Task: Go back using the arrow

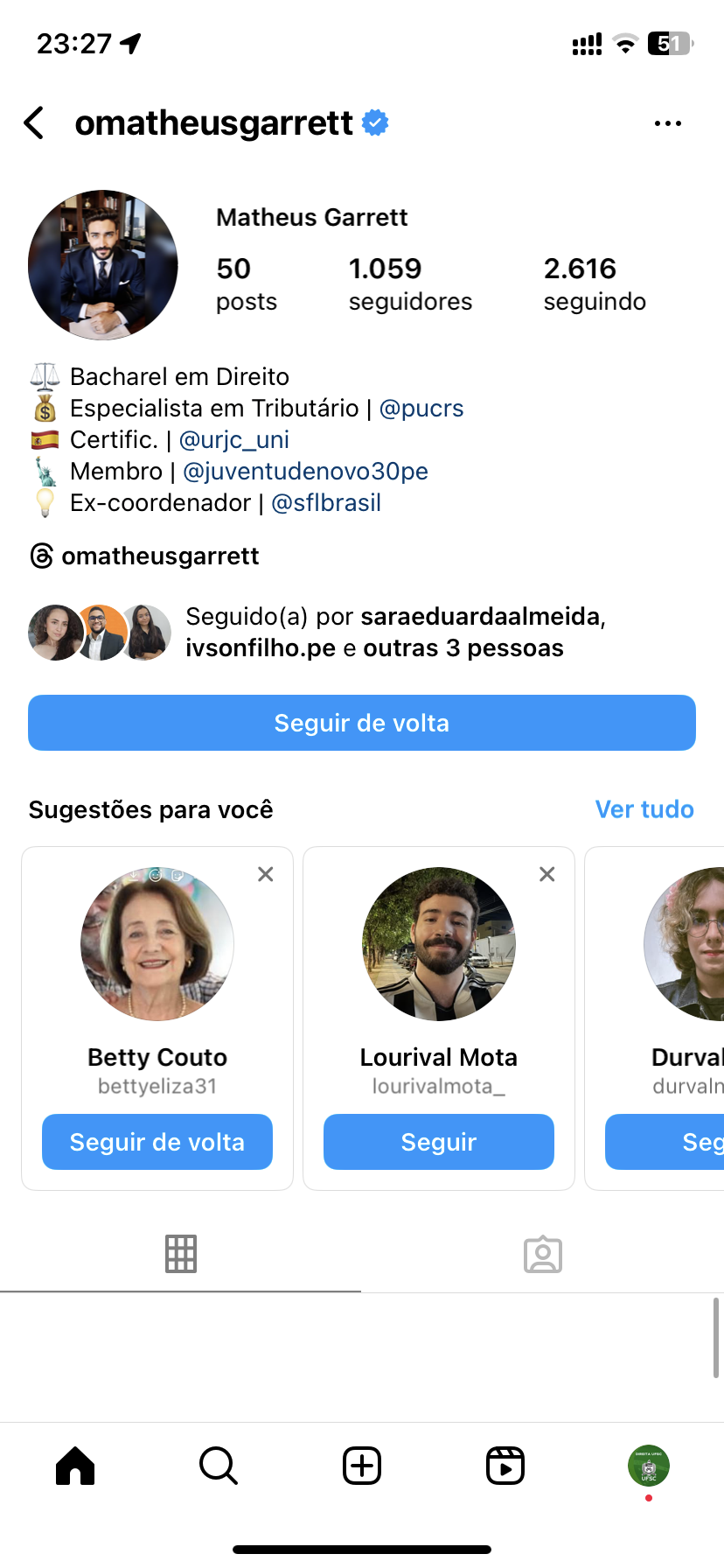Action: 35,123
